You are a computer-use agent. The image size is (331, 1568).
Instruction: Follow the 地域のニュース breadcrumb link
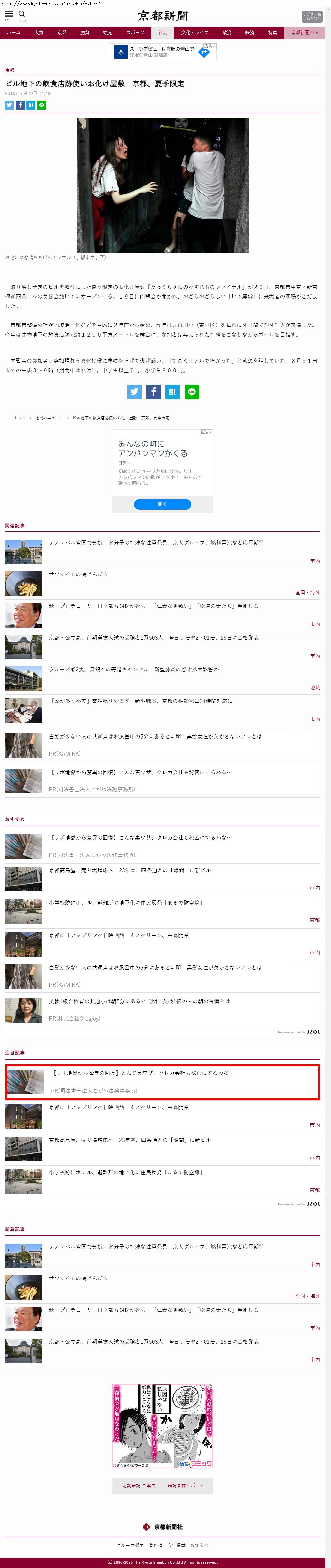coord(49,418)
